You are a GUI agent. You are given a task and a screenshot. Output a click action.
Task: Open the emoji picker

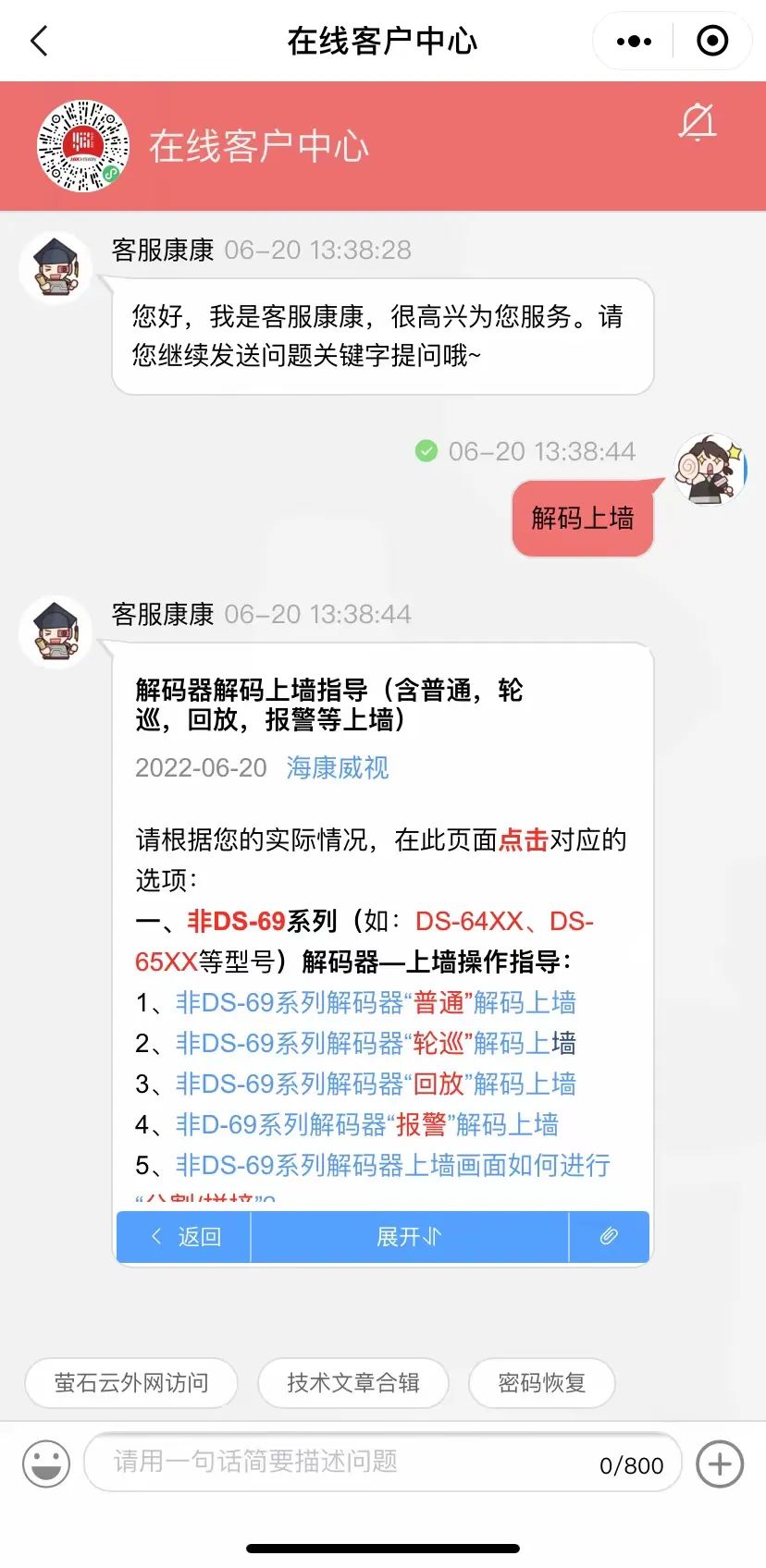(46, 1464)
